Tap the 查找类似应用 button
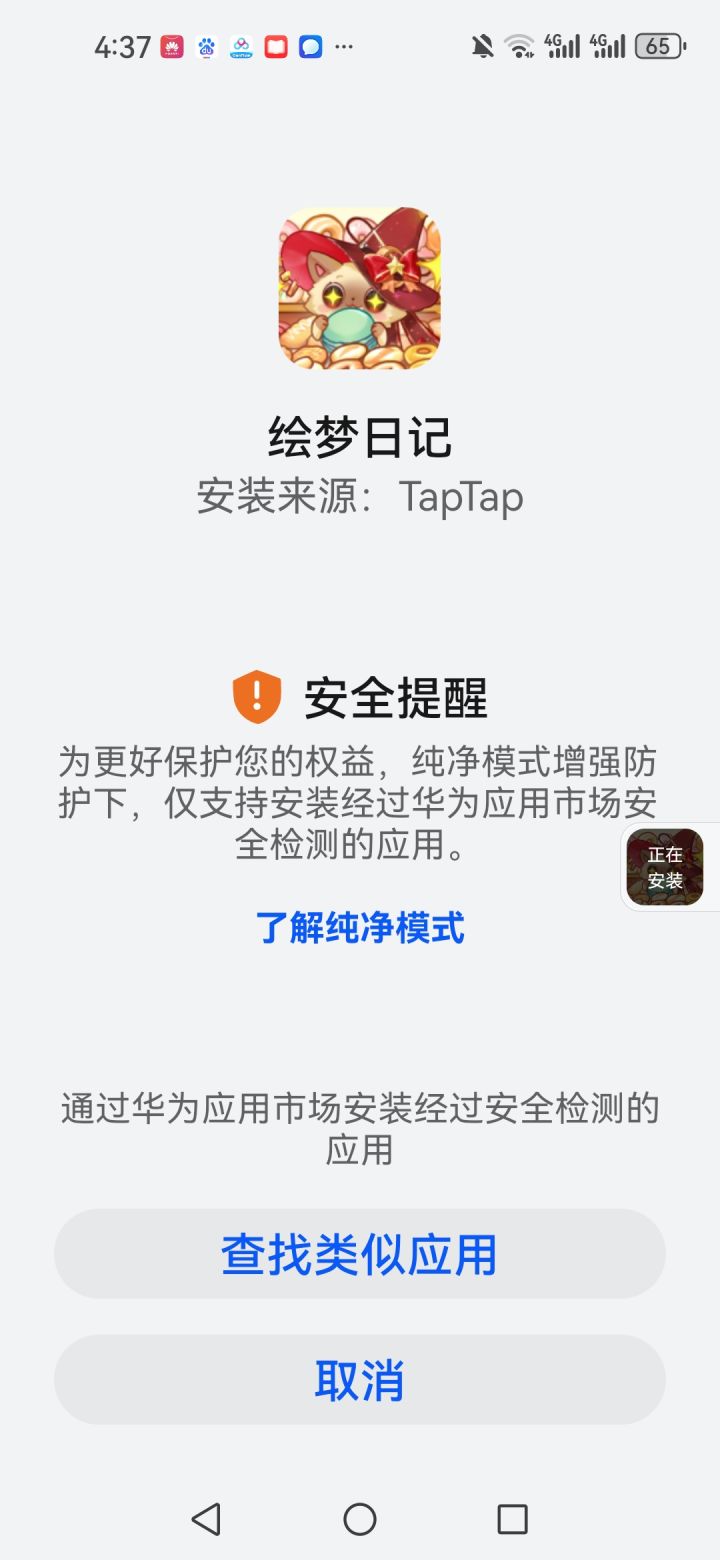The height and width of the screenshot is (1560, 720). pyautogui.click(x=359, y=1254)
